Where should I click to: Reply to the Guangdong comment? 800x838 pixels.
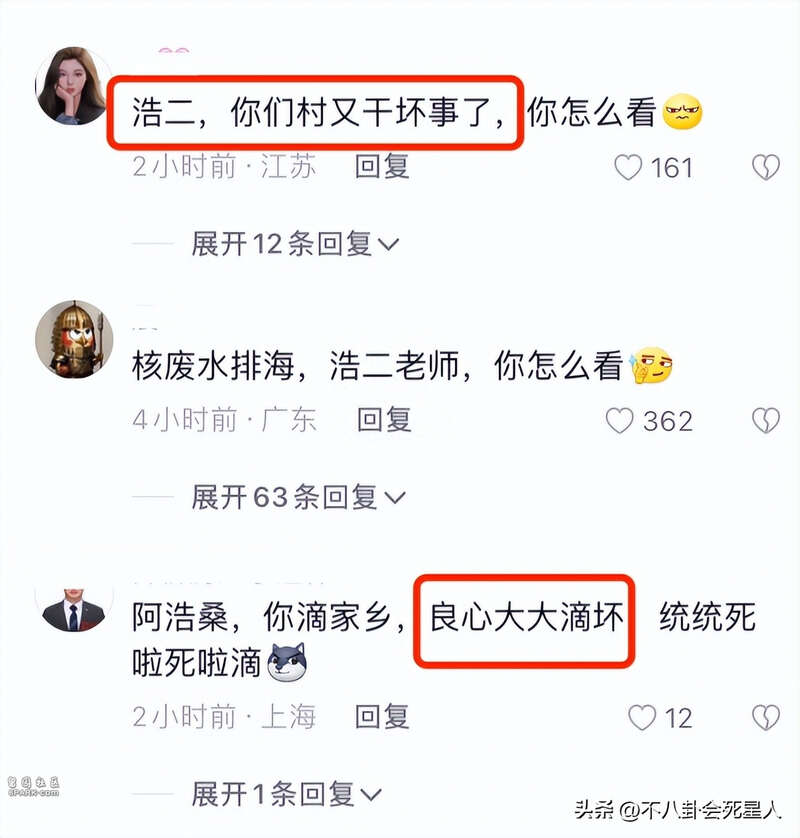click(x=384, y=420)
